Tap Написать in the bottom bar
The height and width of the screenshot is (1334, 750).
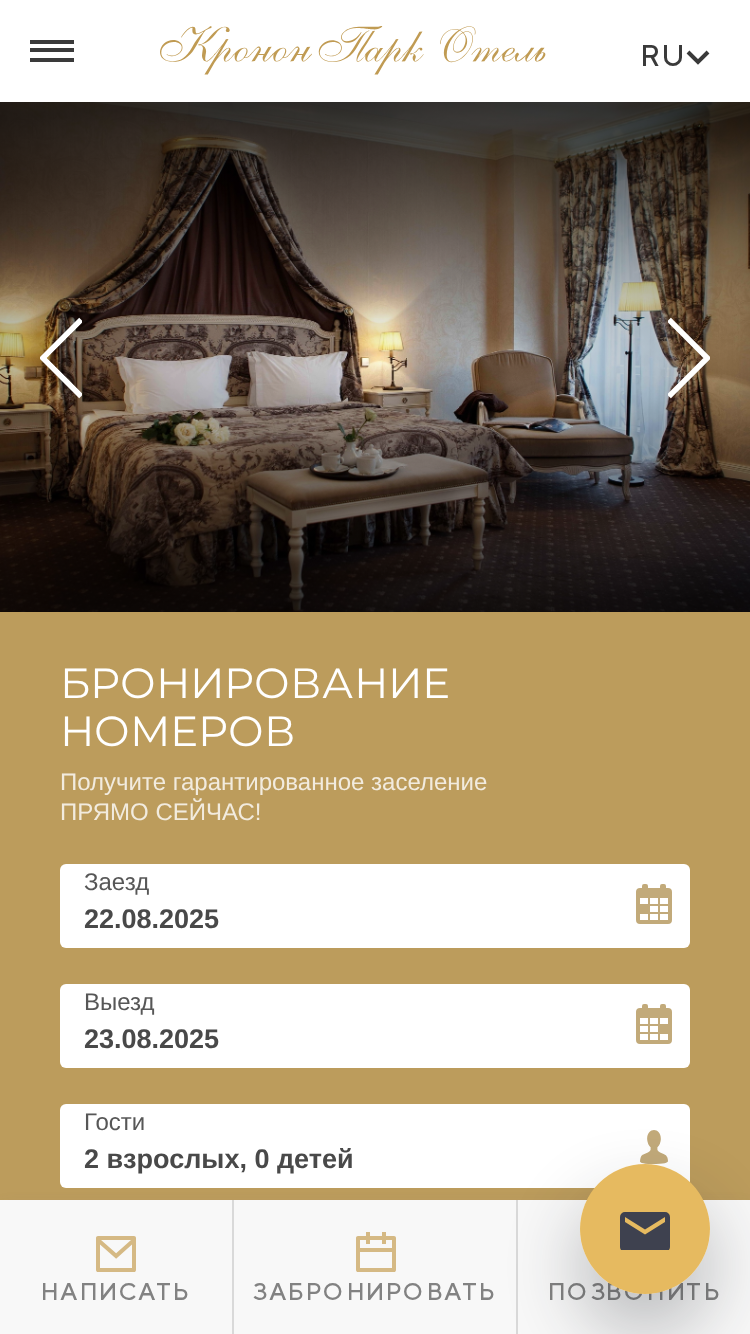click(x=116, y=1267)
